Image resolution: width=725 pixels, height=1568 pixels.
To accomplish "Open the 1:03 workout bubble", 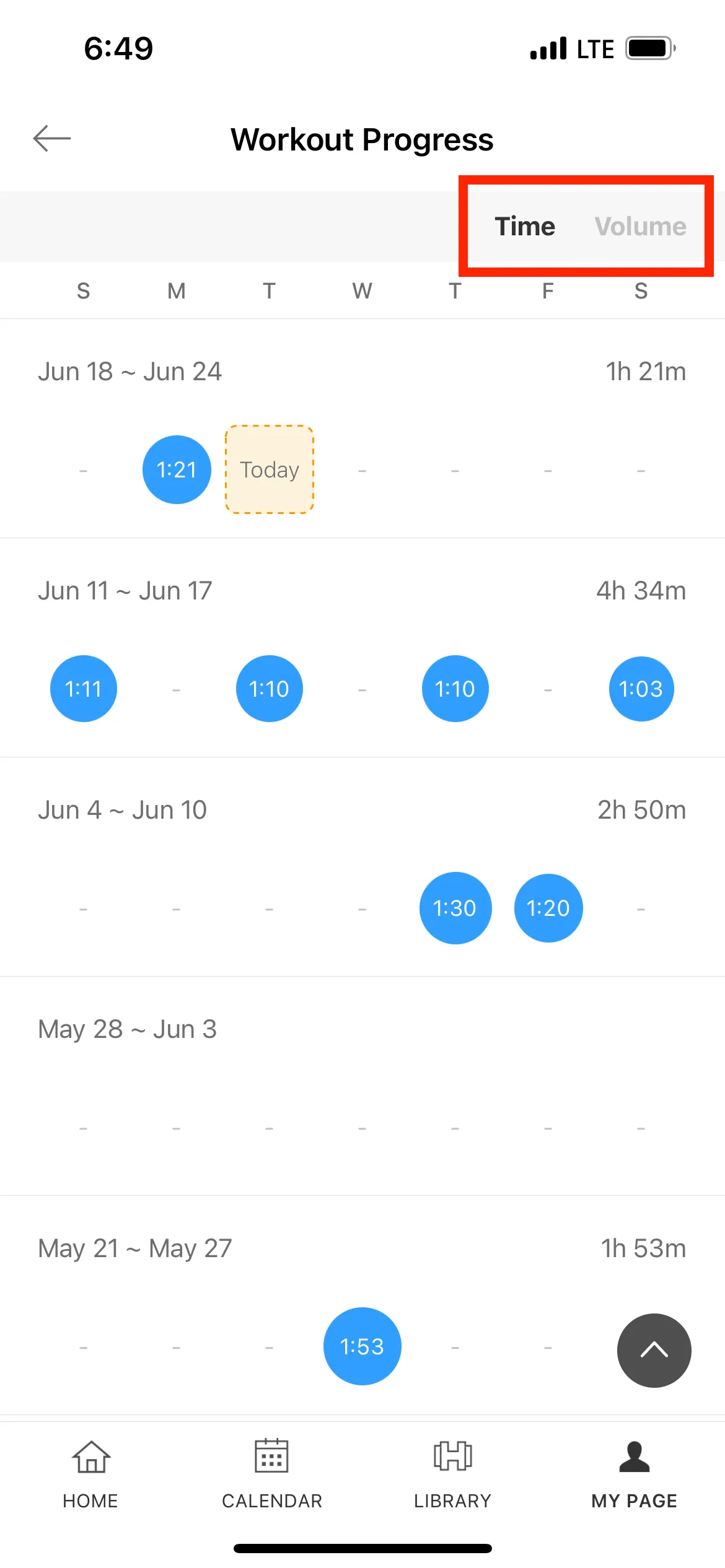I will coord(641,689).
